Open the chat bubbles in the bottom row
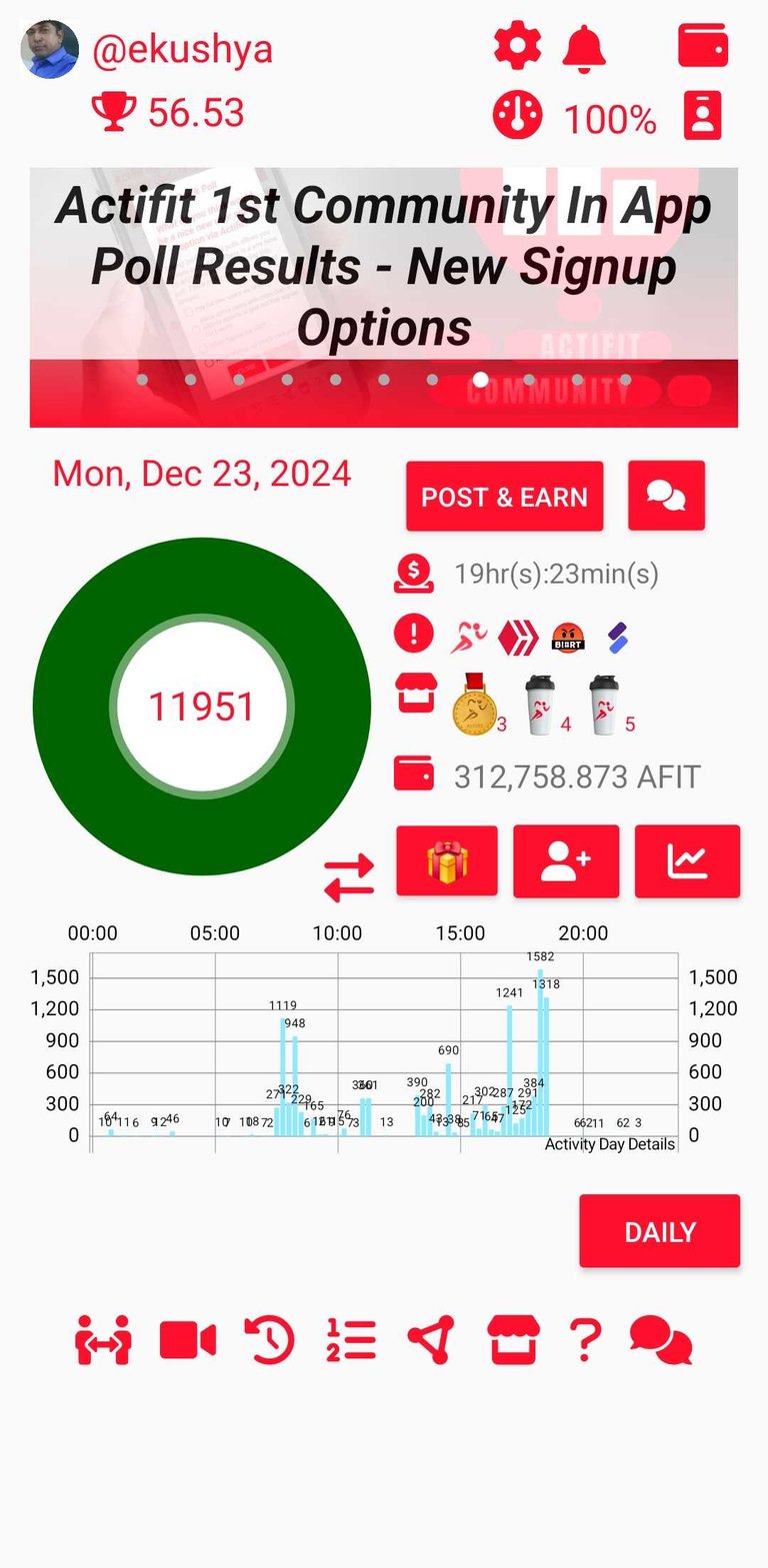The height and width of the screenshot is (1568, 768). [x=661, y=1340]
